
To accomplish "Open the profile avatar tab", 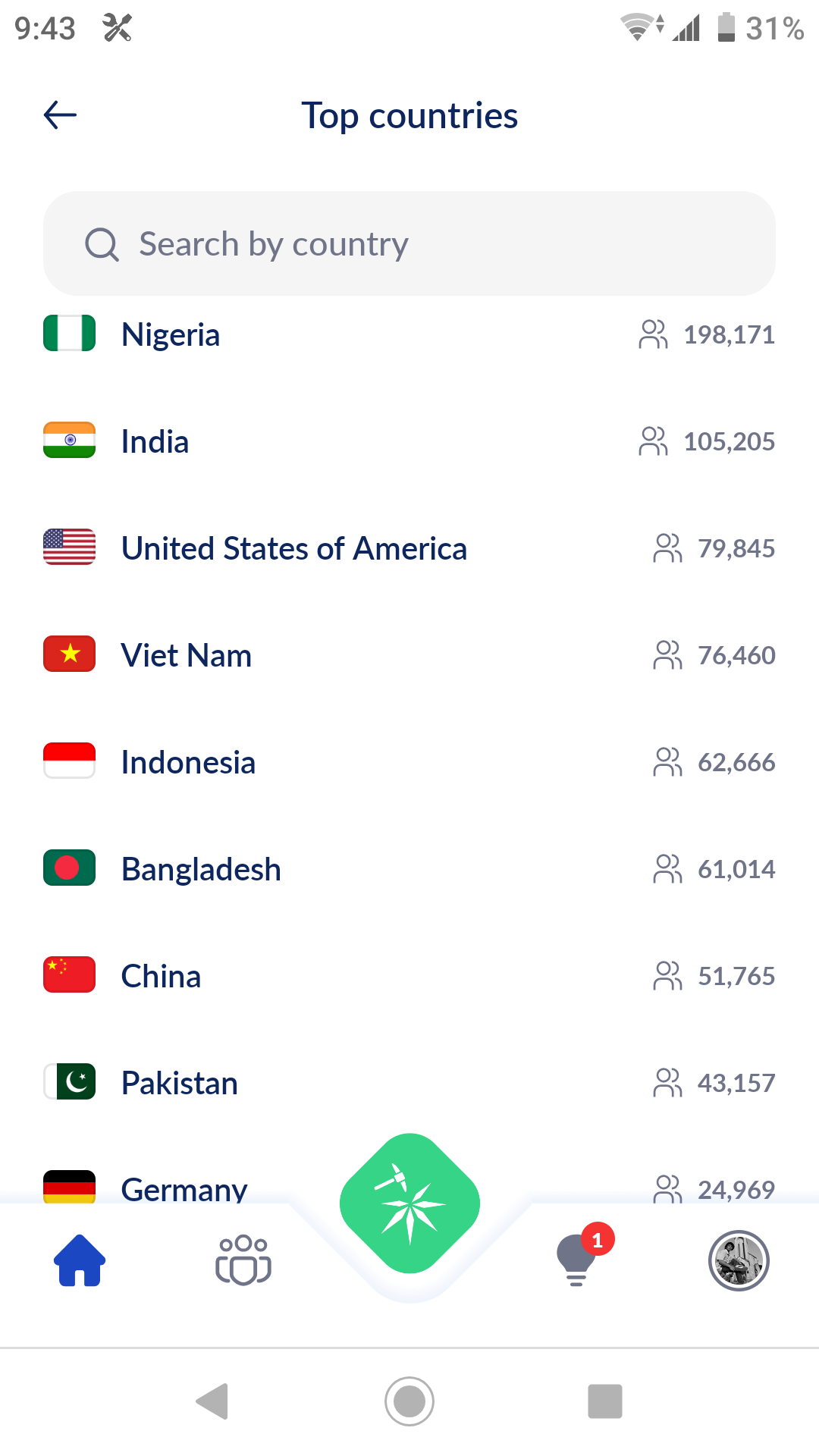I will coord(739,1260).
